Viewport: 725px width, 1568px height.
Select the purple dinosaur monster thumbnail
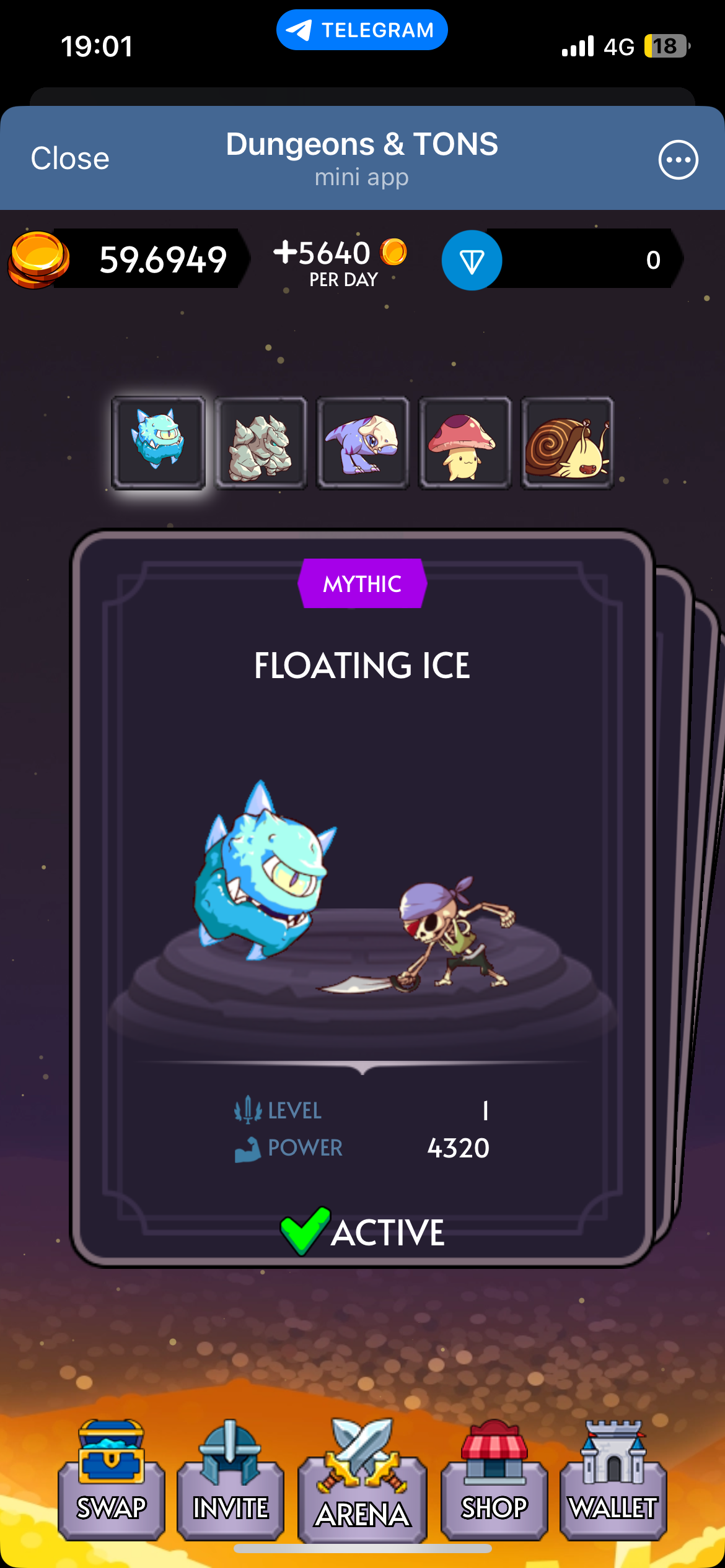[x=362, y=443]
